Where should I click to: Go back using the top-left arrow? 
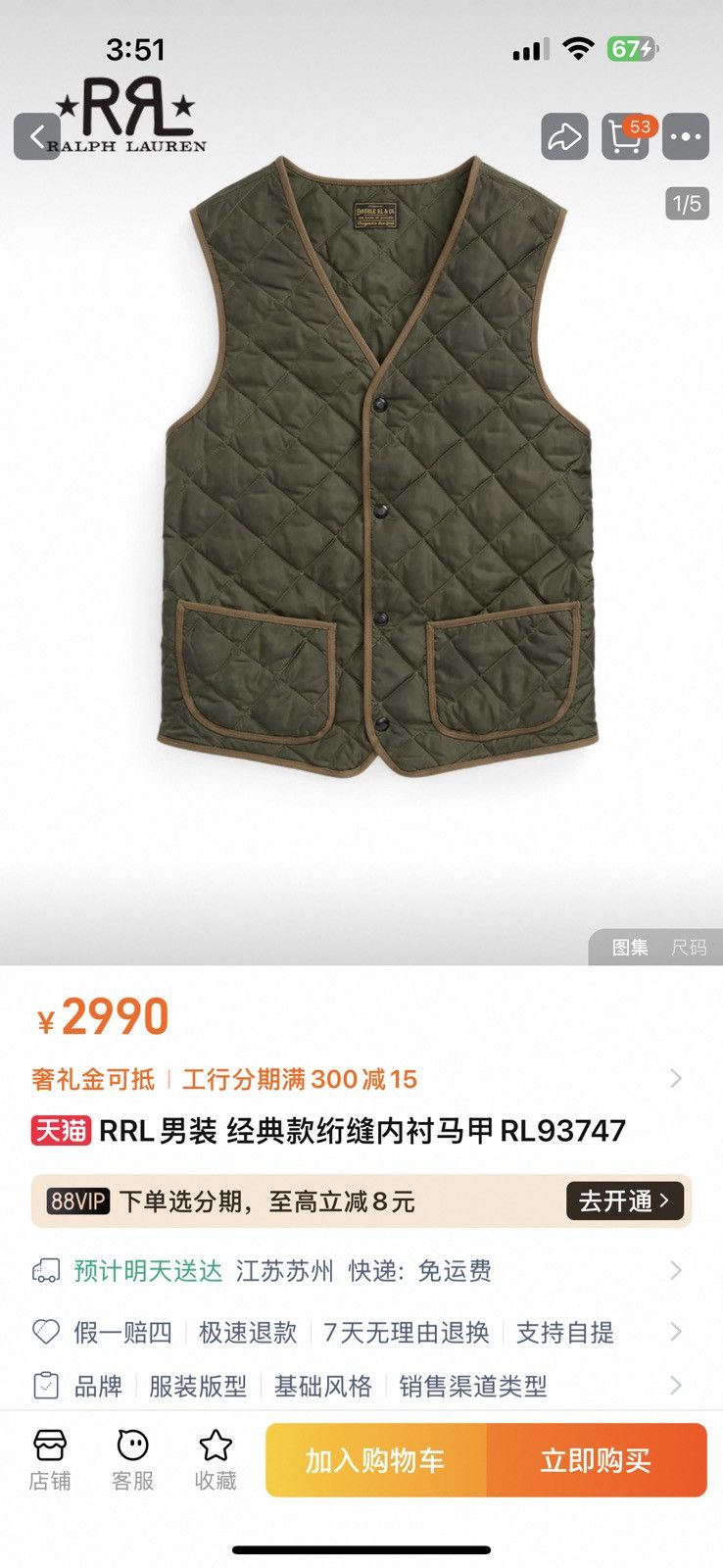[x=37, y=137]
